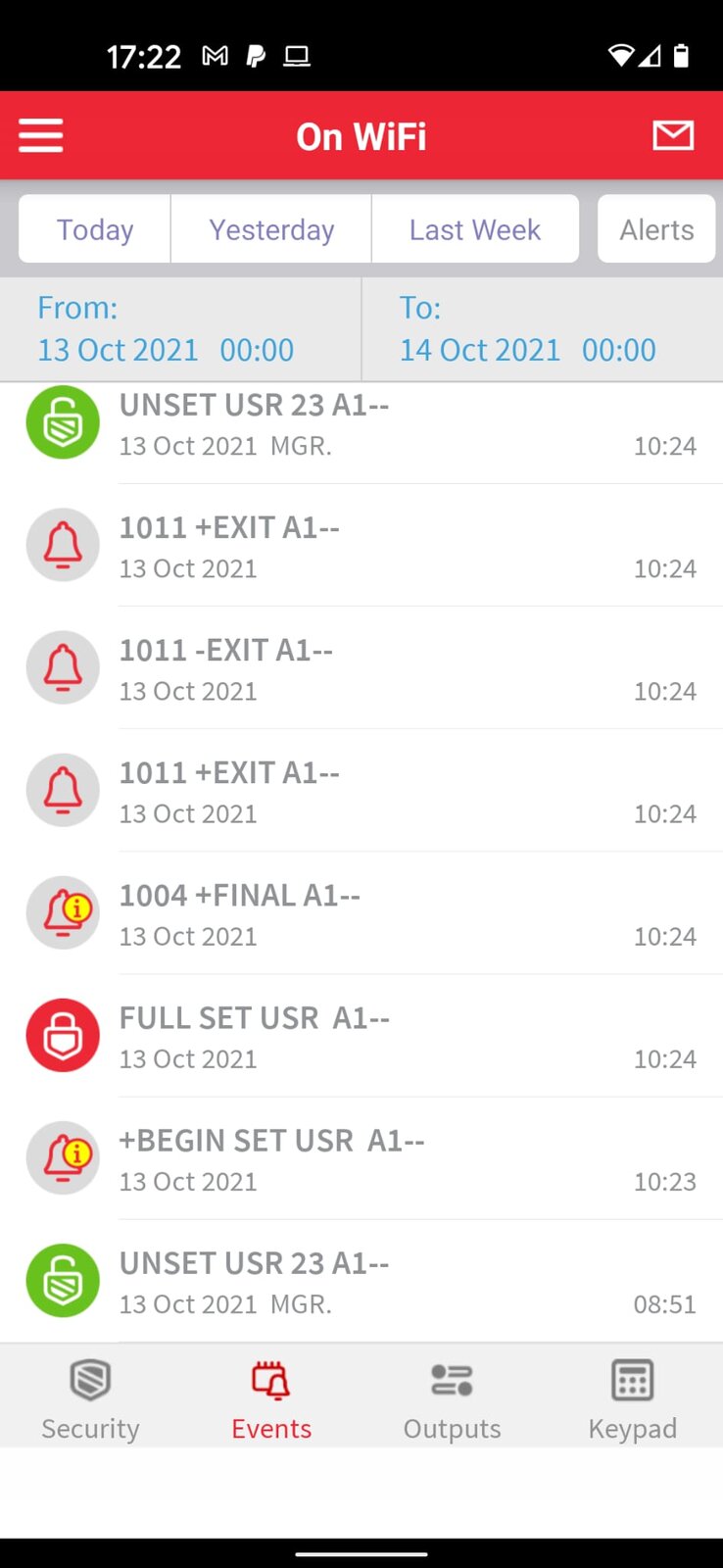Image resolution: width=723 pixels, height=1568 pixels.
Task: Tap the Events tab
Action: (x=271, y=1396)
